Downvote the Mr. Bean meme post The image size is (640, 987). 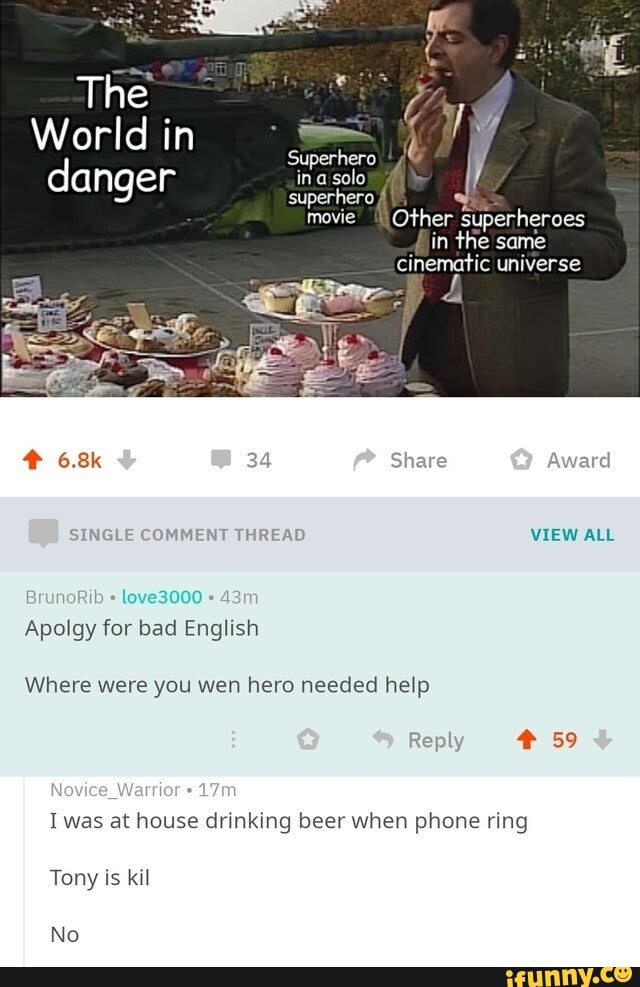point(126,460)
